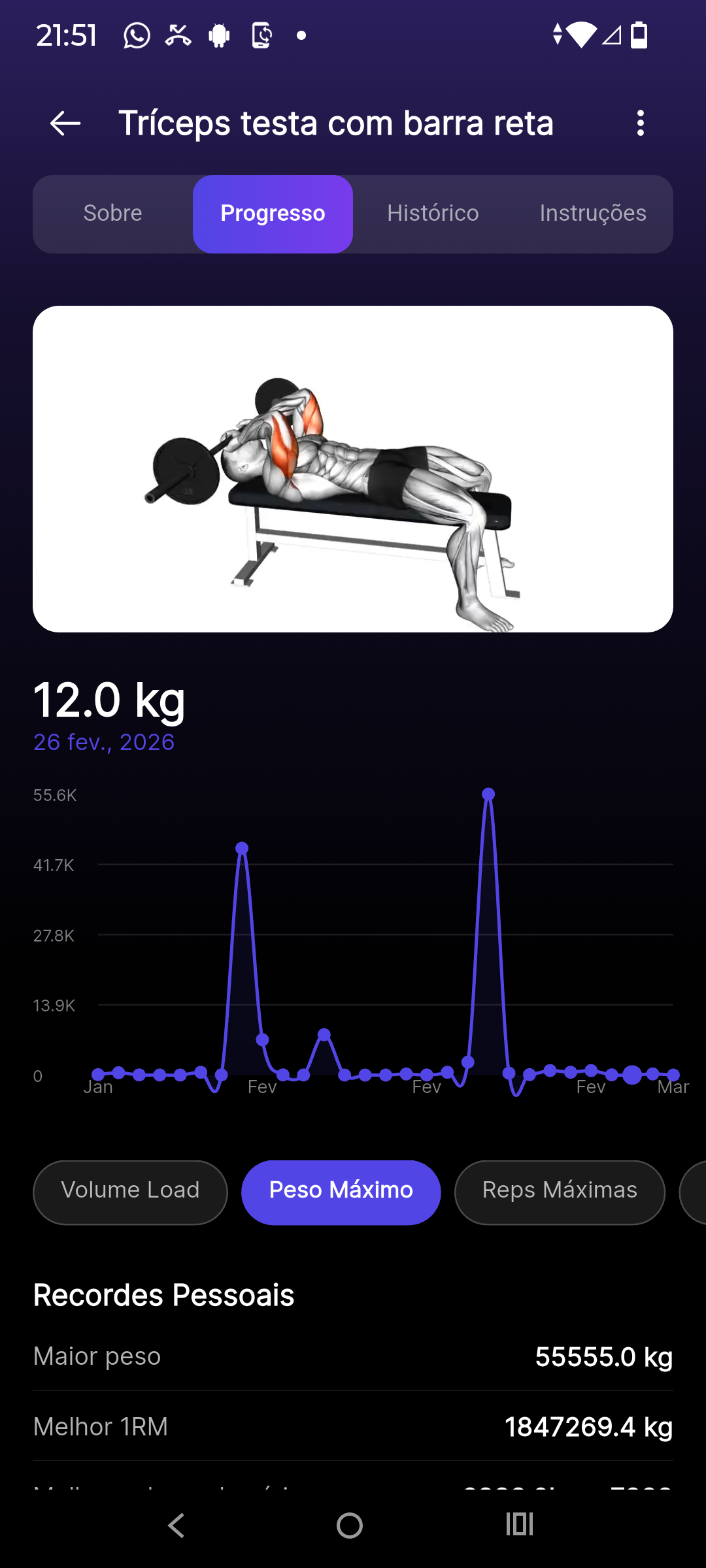Switch to the Sobre tab
This screenshot has width=706, height=1568.
pos(112,213)
